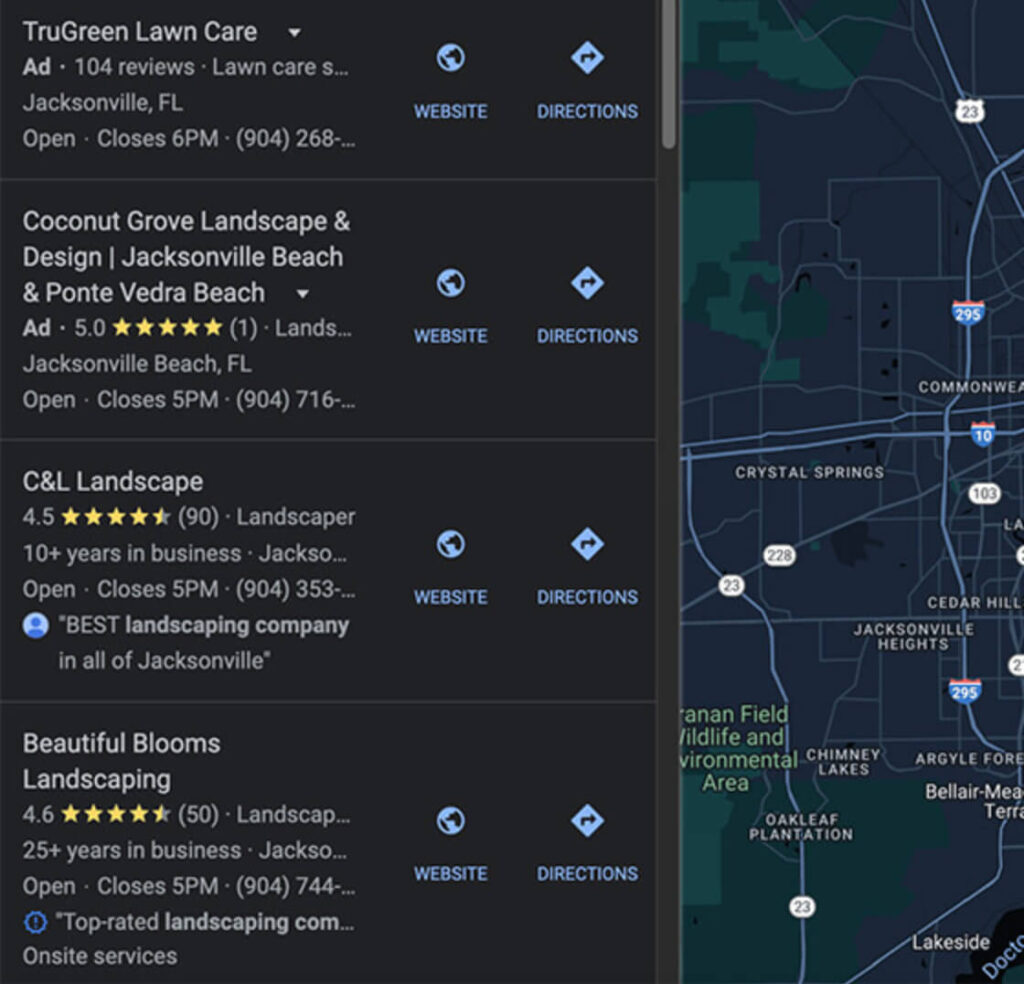Get directions to Beautiful Blooms Landscaping
Viewport: 1024px width, 984px height.
(587, 841)
